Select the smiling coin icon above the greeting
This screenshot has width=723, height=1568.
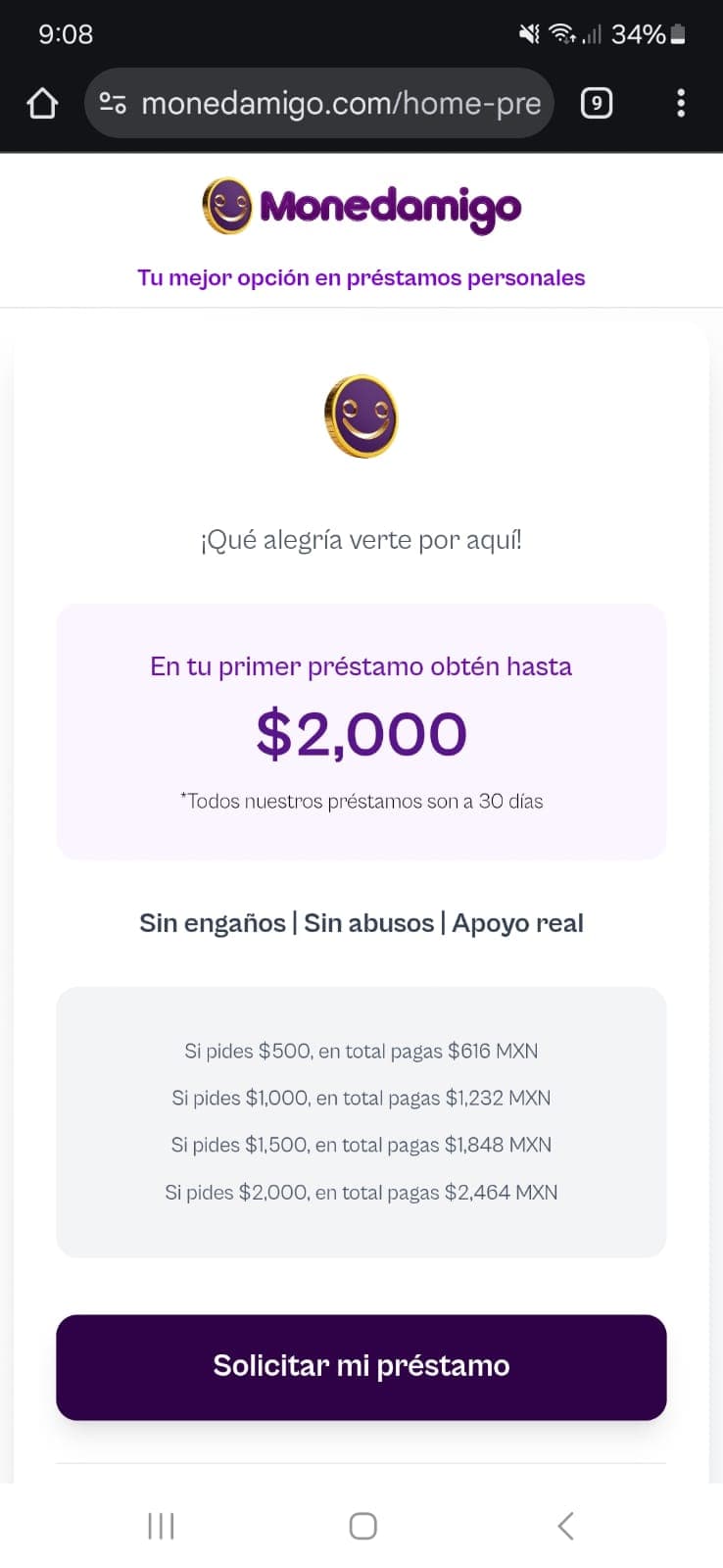(x=361, y=416)
